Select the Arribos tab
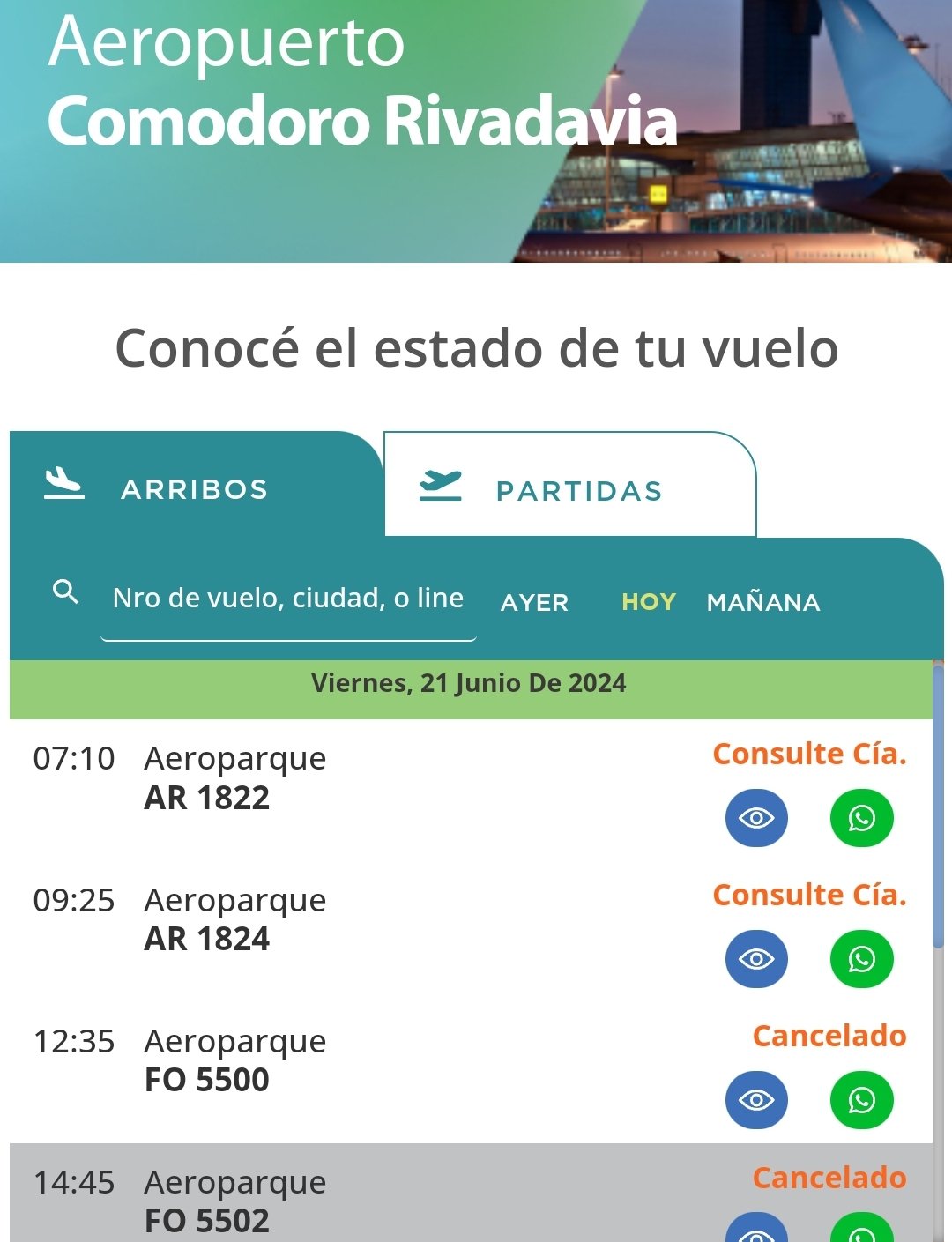Screen dimensions: 952x1242 pos(196,487)
